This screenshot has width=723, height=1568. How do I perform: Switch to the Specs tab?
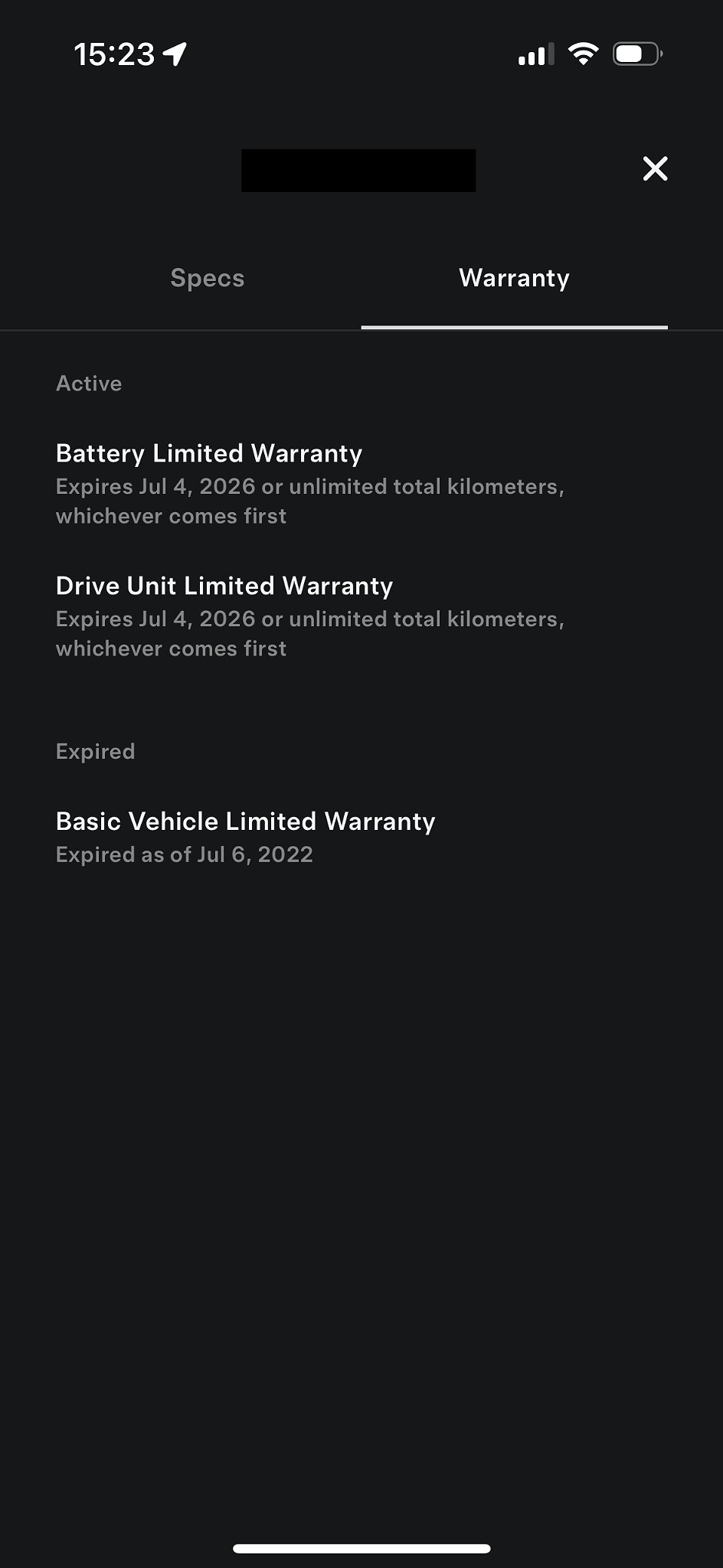[208, 278]
